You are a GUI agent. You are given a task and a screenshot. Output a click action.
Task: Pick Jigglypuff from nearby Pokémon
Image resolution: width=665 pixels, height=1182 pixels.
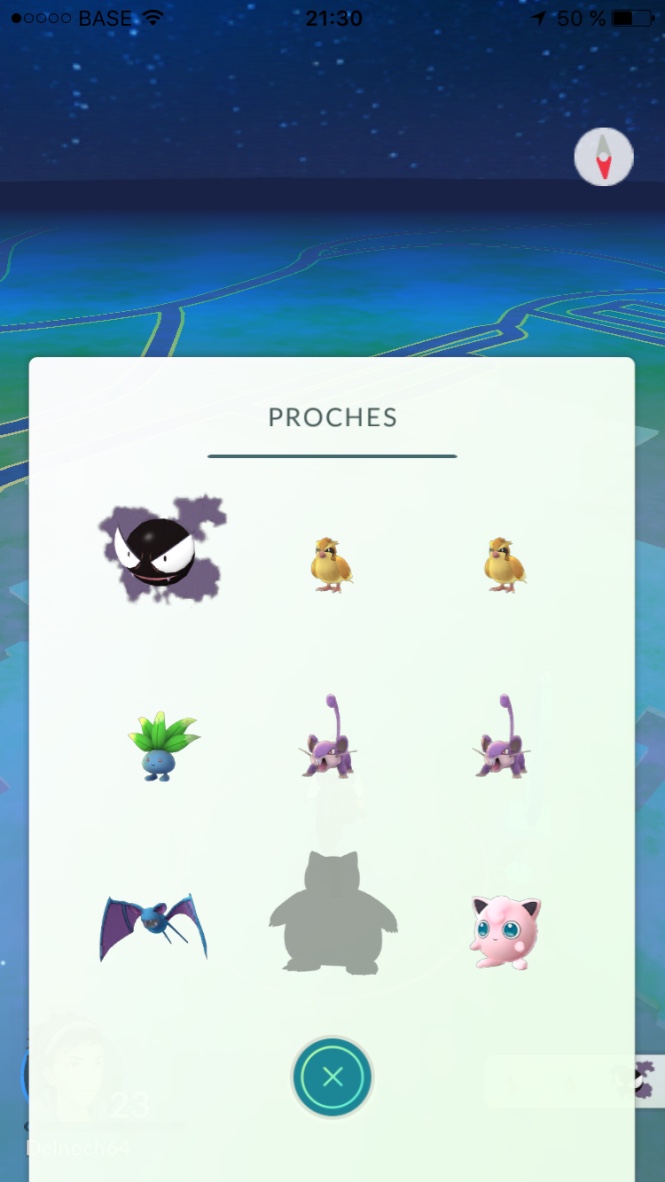tap(505, 932)
